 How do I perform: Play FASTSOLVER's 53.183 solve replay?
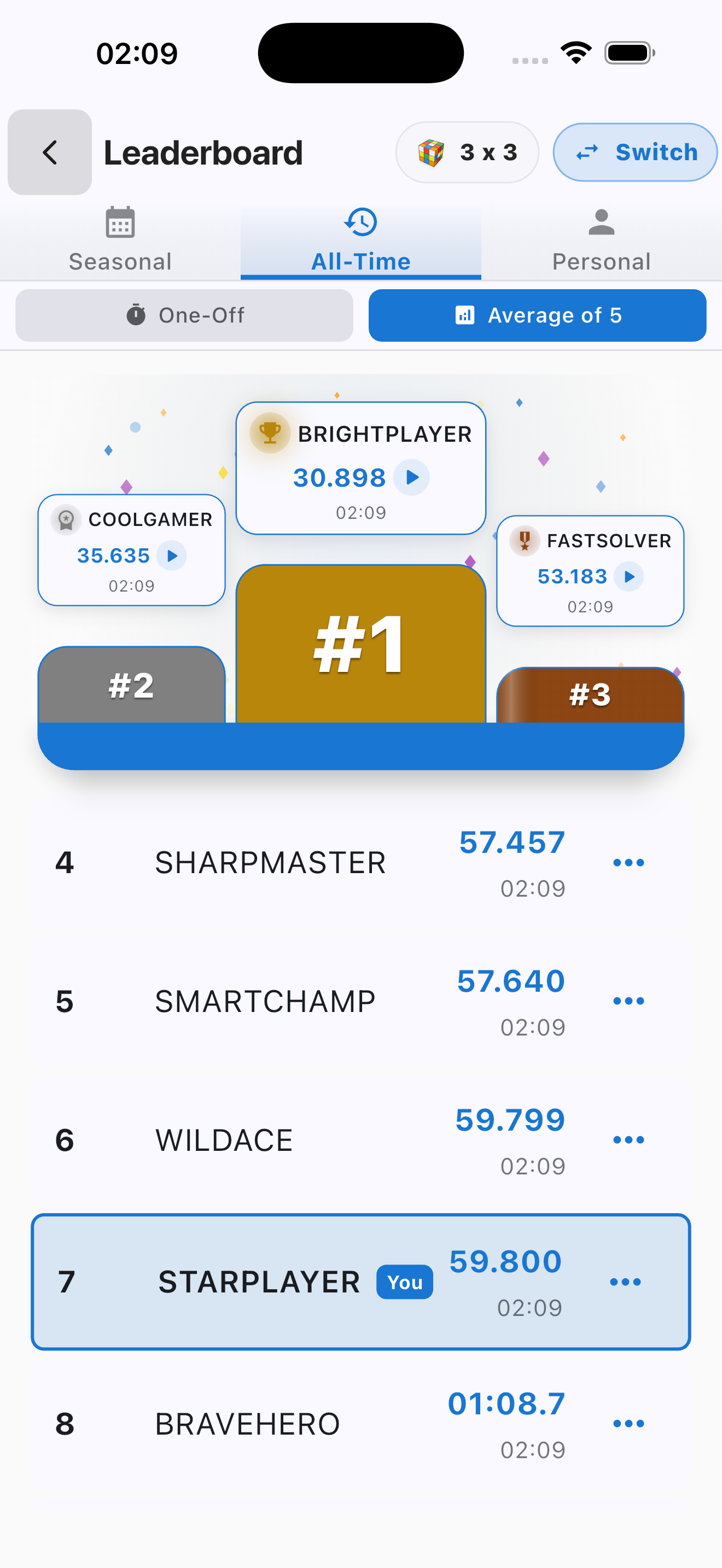click(x=629, y=576)
